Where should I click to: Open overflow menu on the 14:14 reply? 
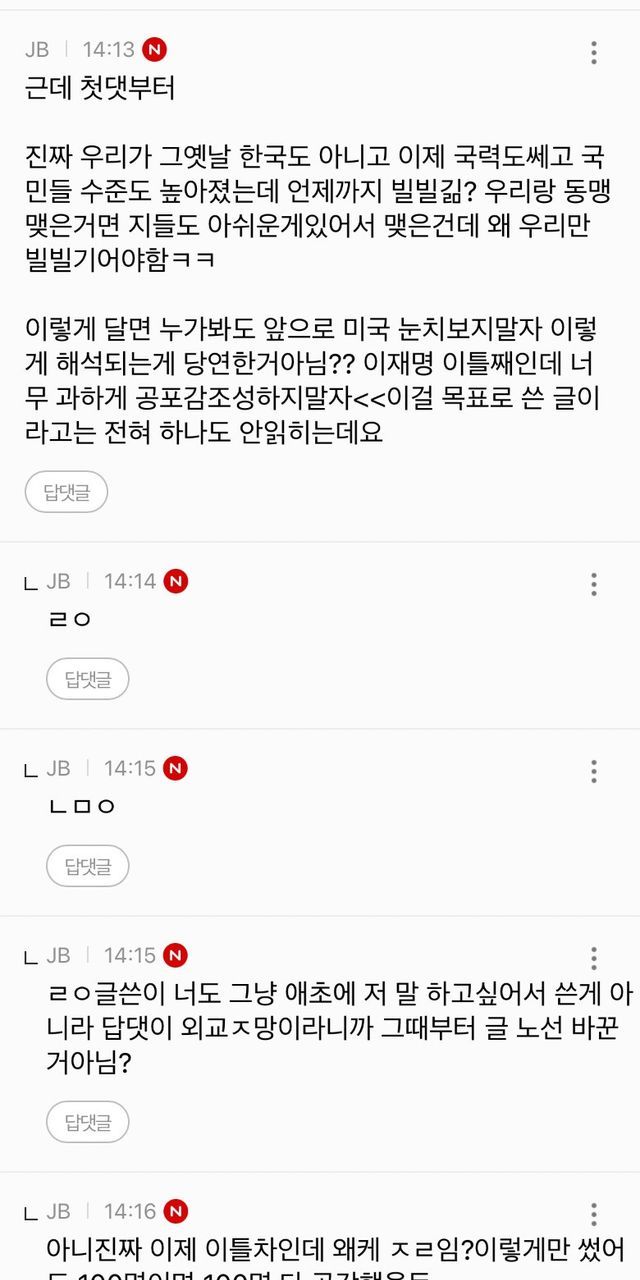594,585
